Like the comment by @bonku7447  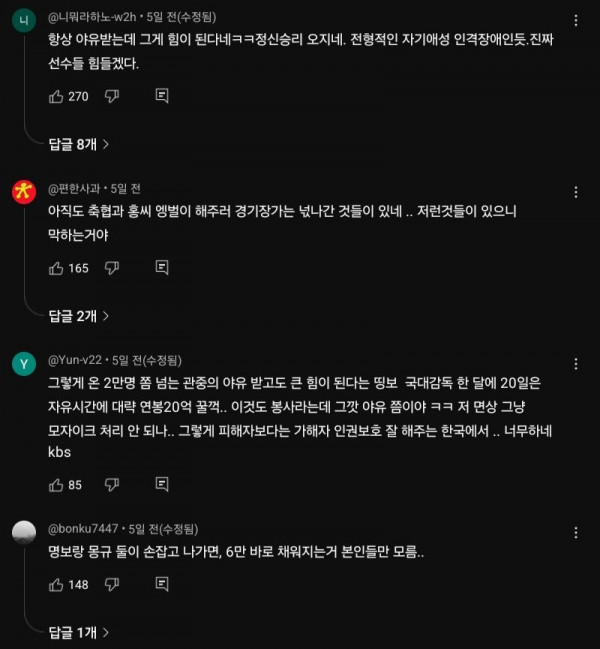pos(56,584)
